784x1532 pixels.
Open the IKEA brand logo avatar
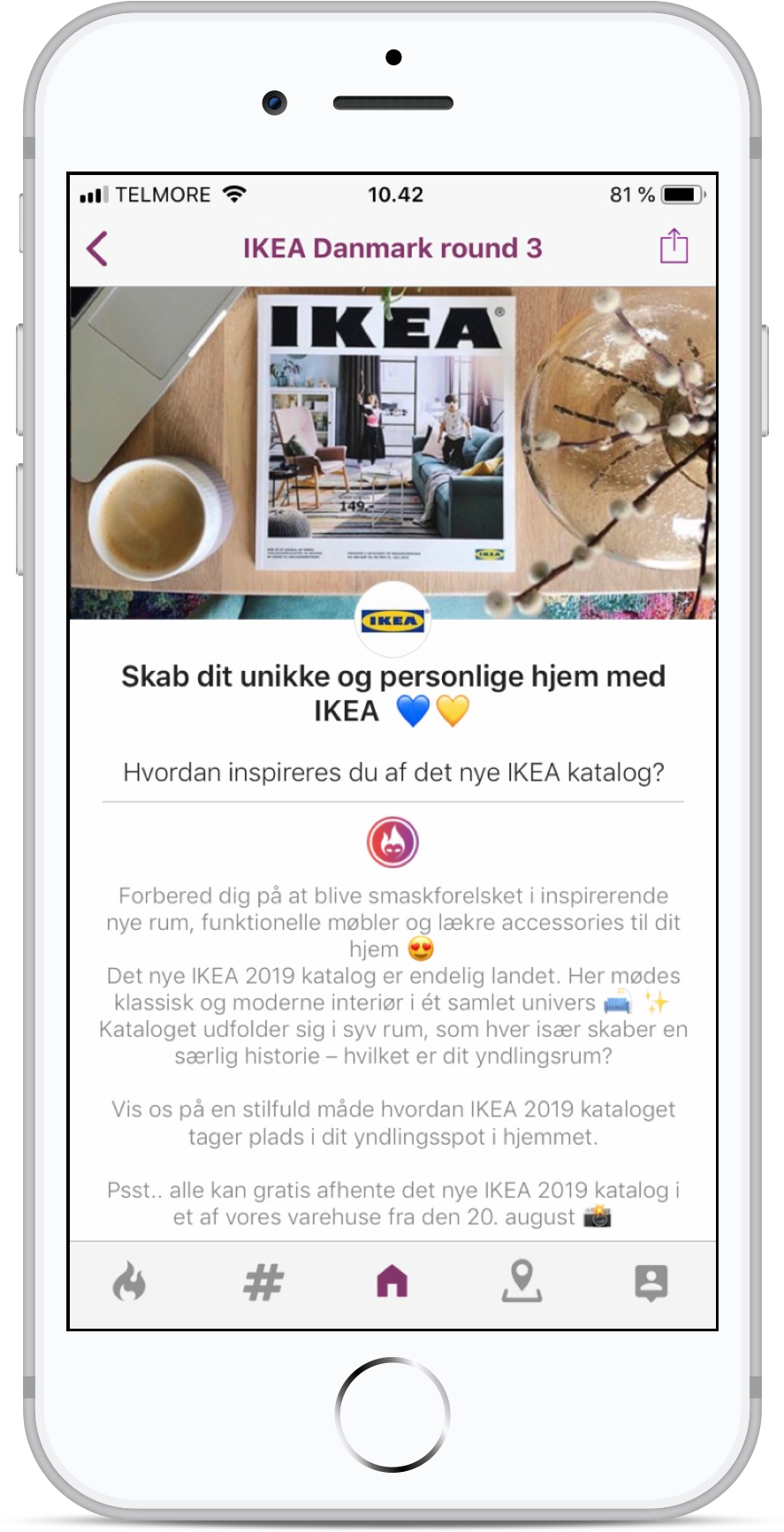[x=392, y=621]
